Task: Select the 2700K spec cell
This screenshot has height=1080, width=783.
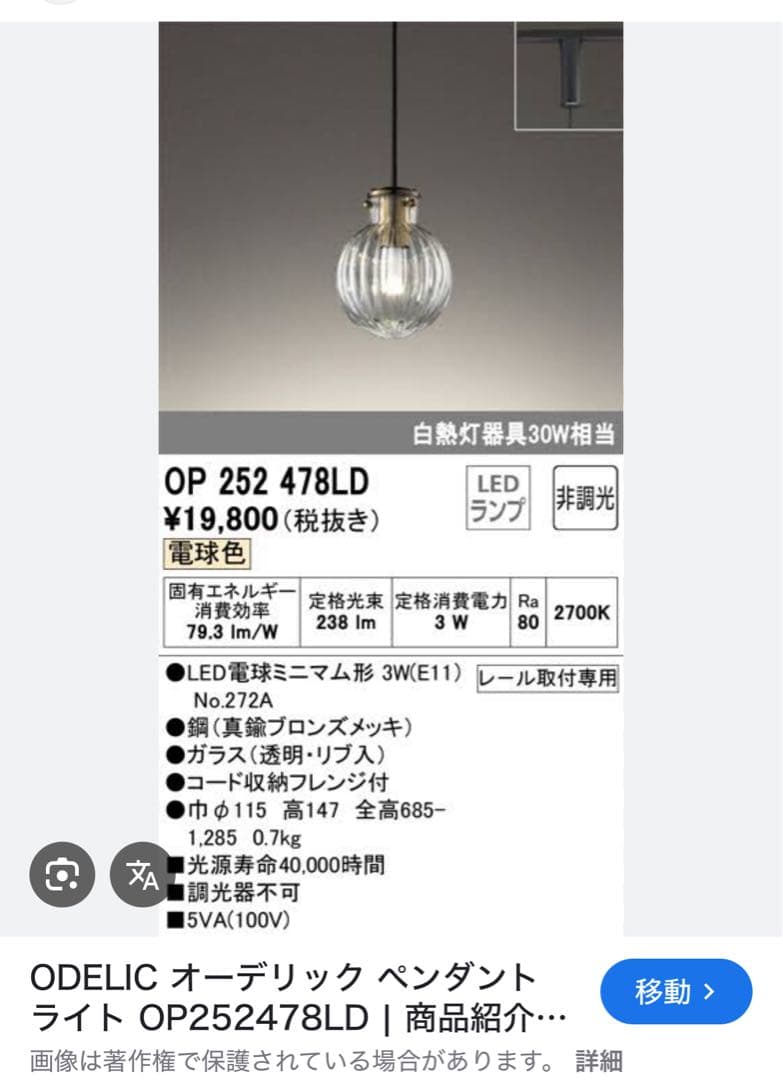Action: pyautogui.click(x=583, y=612)
